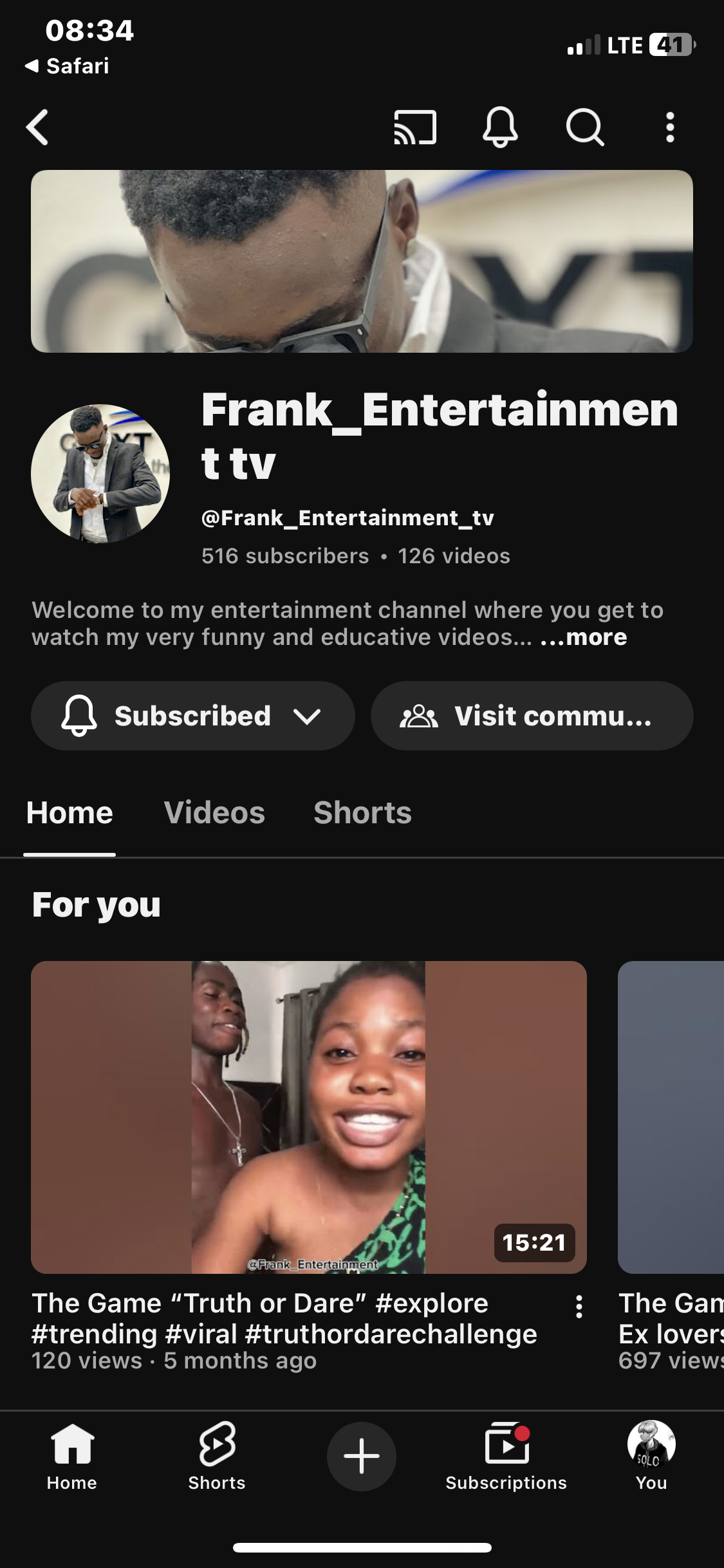Go to Home in bottom navigation
The image size is (724, 1568).
pyautogui.click(x=72, y=1456)
